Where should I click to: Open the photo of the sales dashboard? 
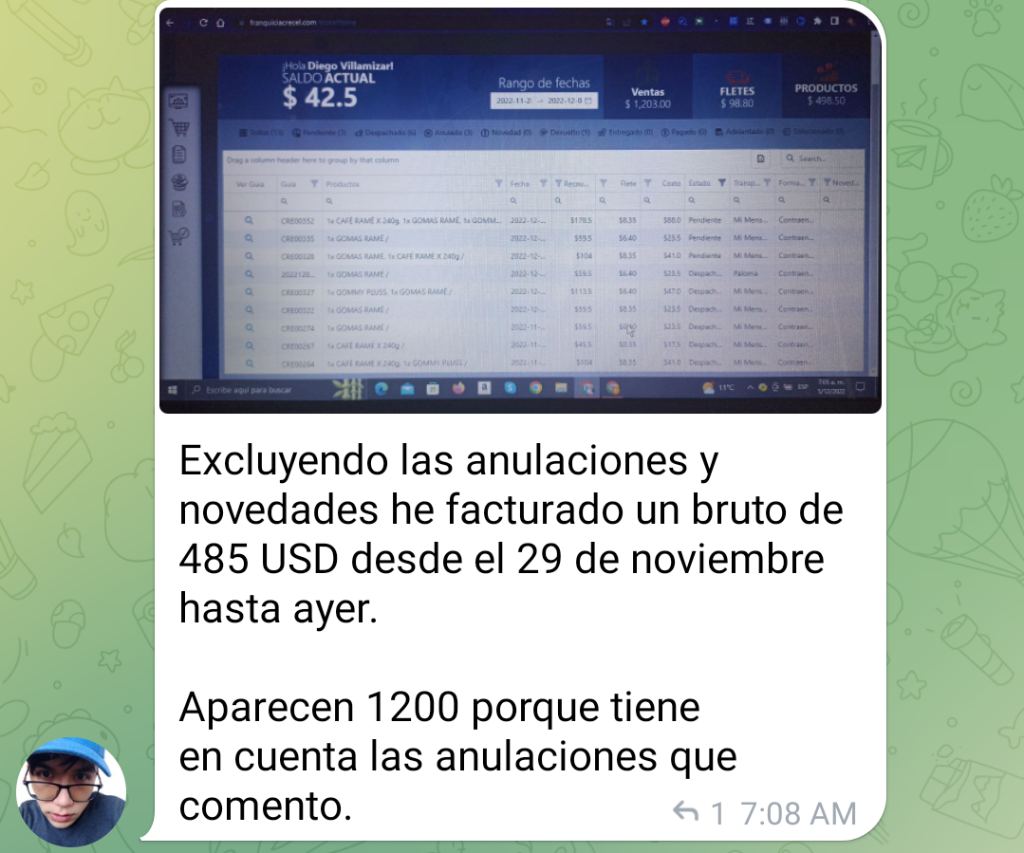tap(520, 210)
